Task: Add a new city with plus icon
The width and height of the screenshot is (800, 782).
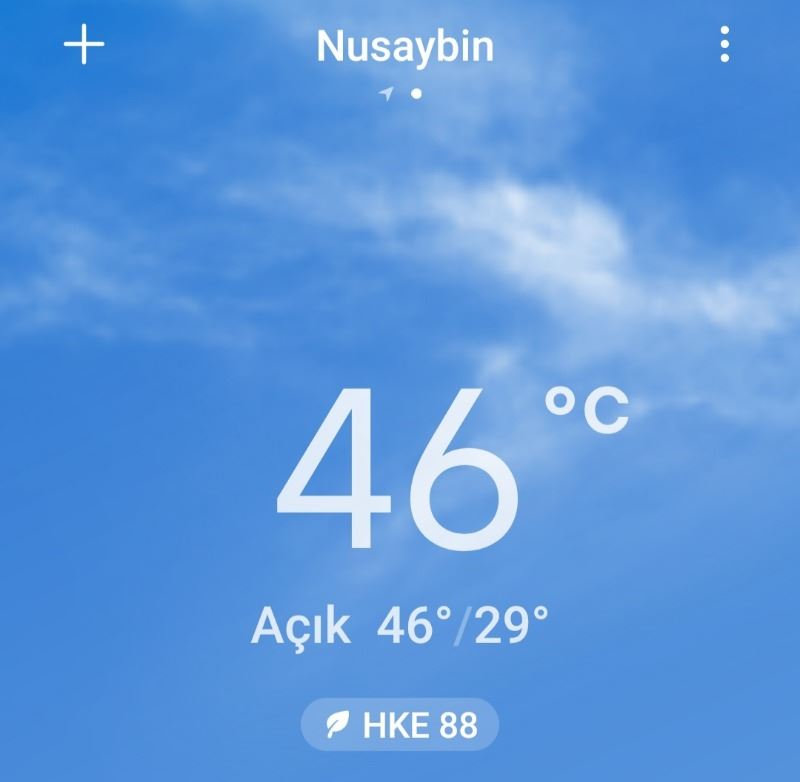Action: [84, 45]
